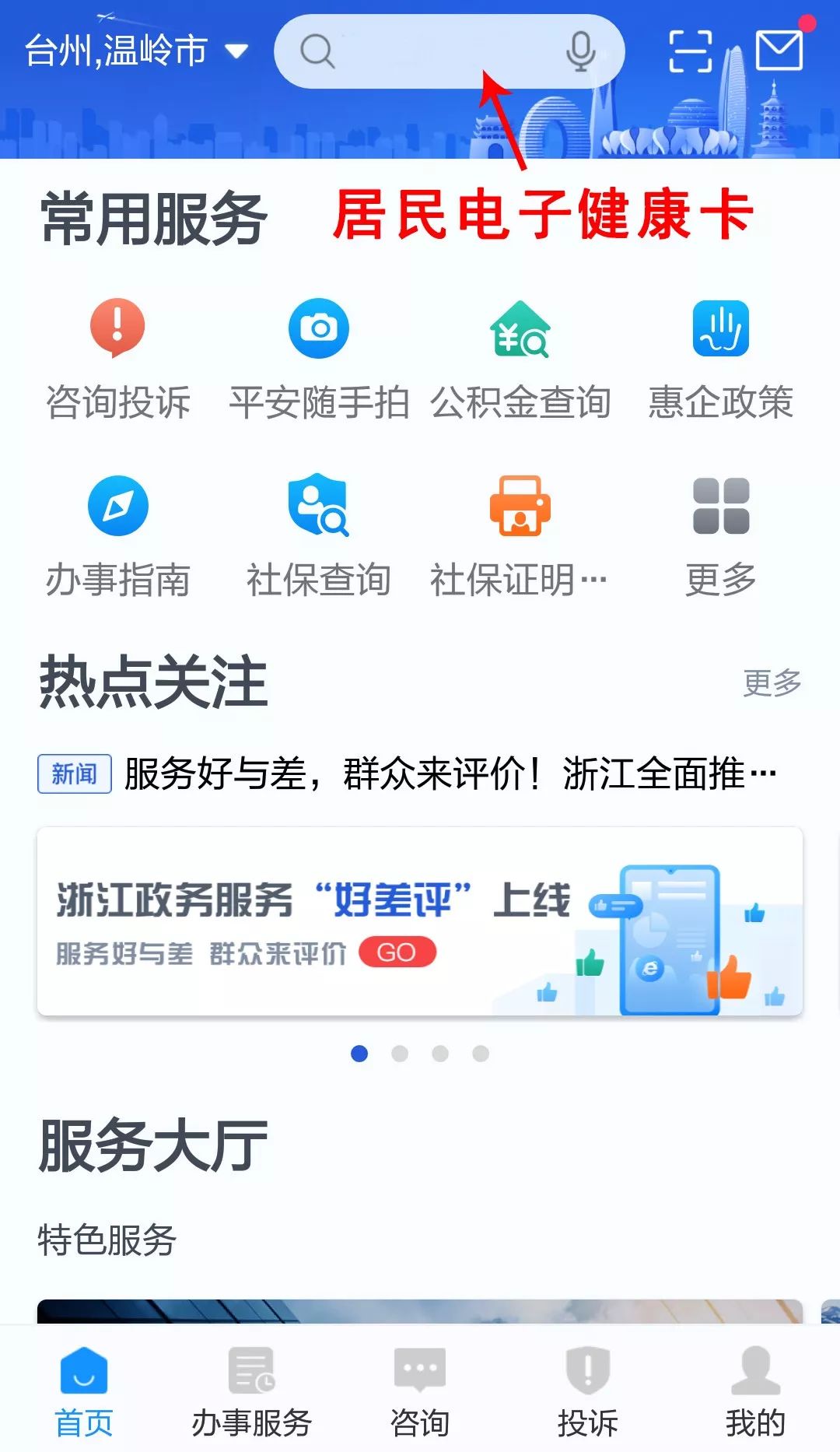
Task: Tap the search input field
Action: coord(436,51)
